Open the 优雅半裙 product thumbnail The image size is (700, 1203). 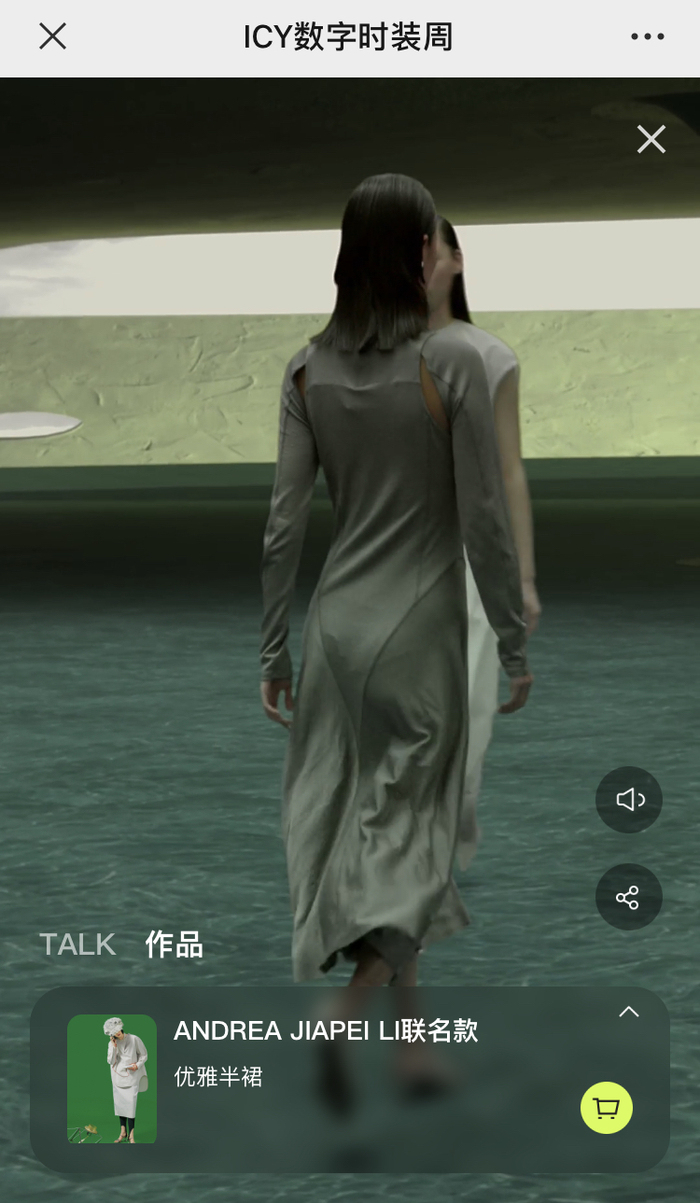pos(112,1078)
